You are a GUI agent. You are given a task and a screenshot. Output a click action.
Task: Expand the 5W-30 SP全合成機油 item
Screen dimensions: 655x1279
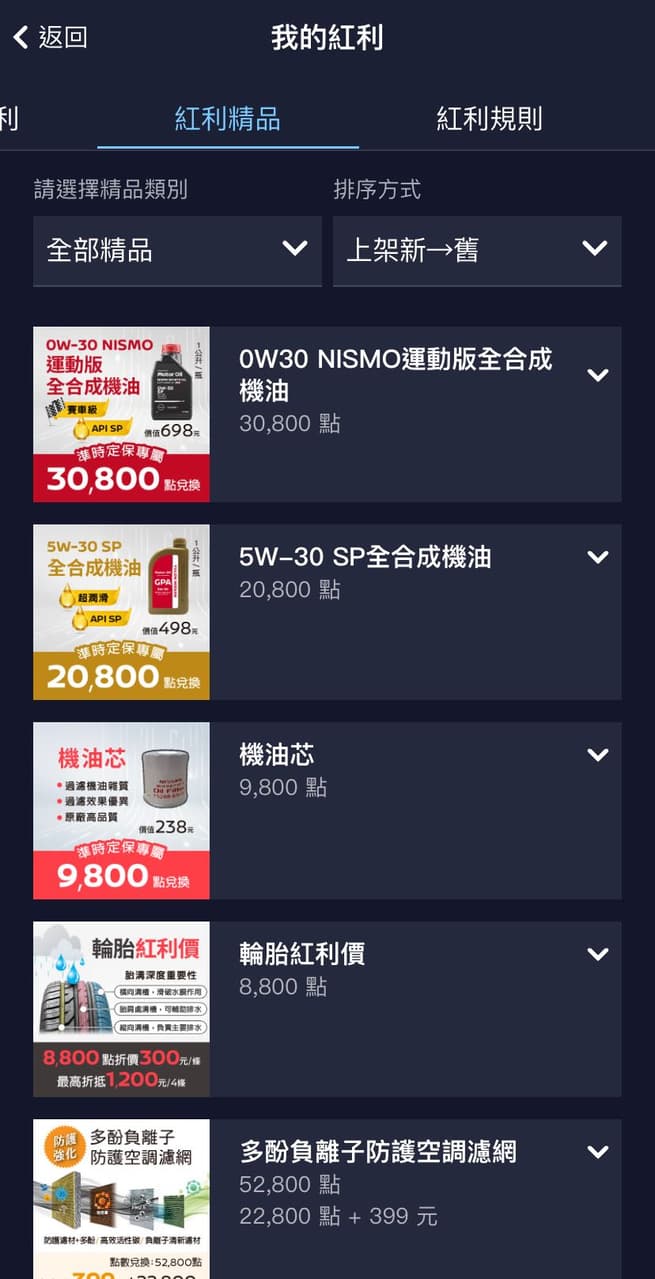[598, 557]
